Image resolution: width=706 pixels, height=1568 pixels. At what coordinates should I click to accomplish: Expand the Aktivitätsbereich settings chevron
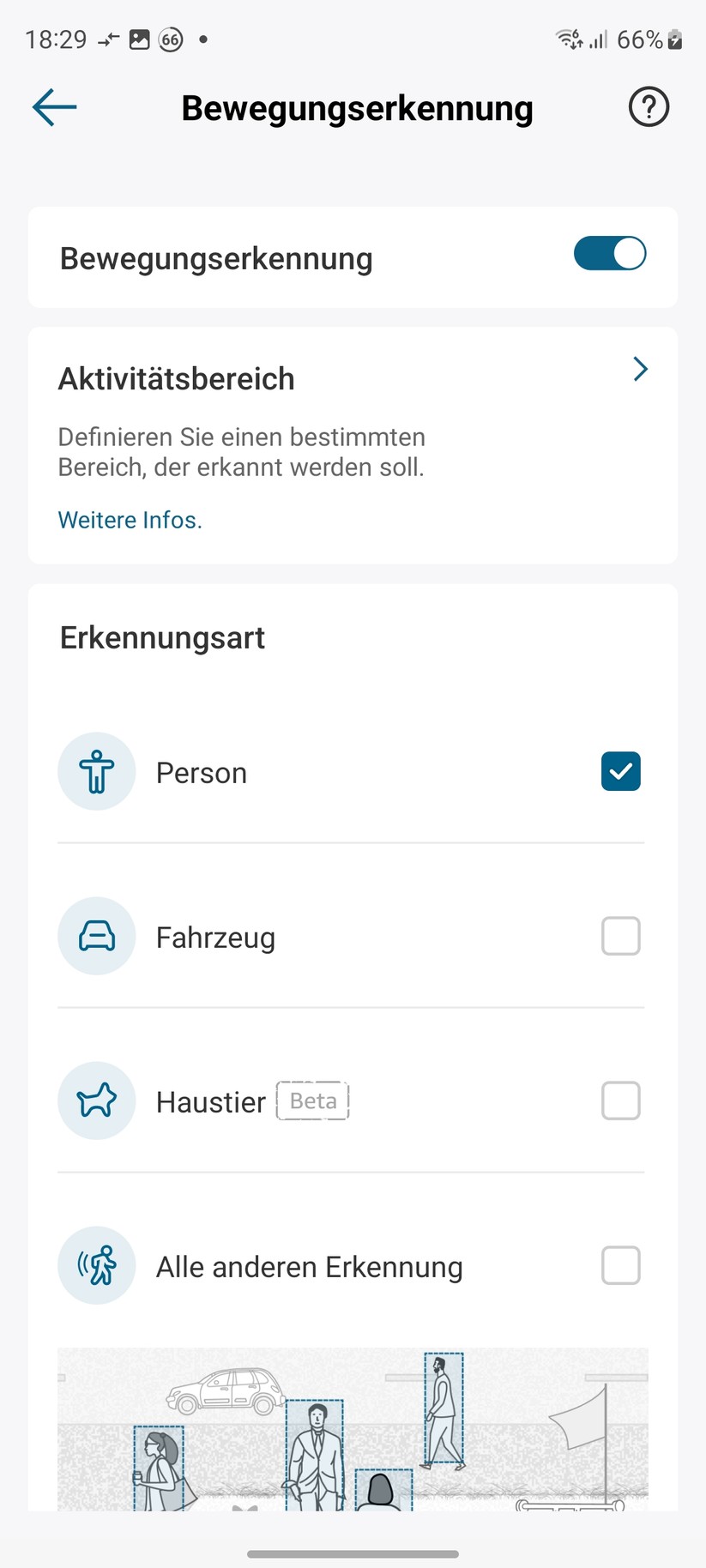point(639,369)
